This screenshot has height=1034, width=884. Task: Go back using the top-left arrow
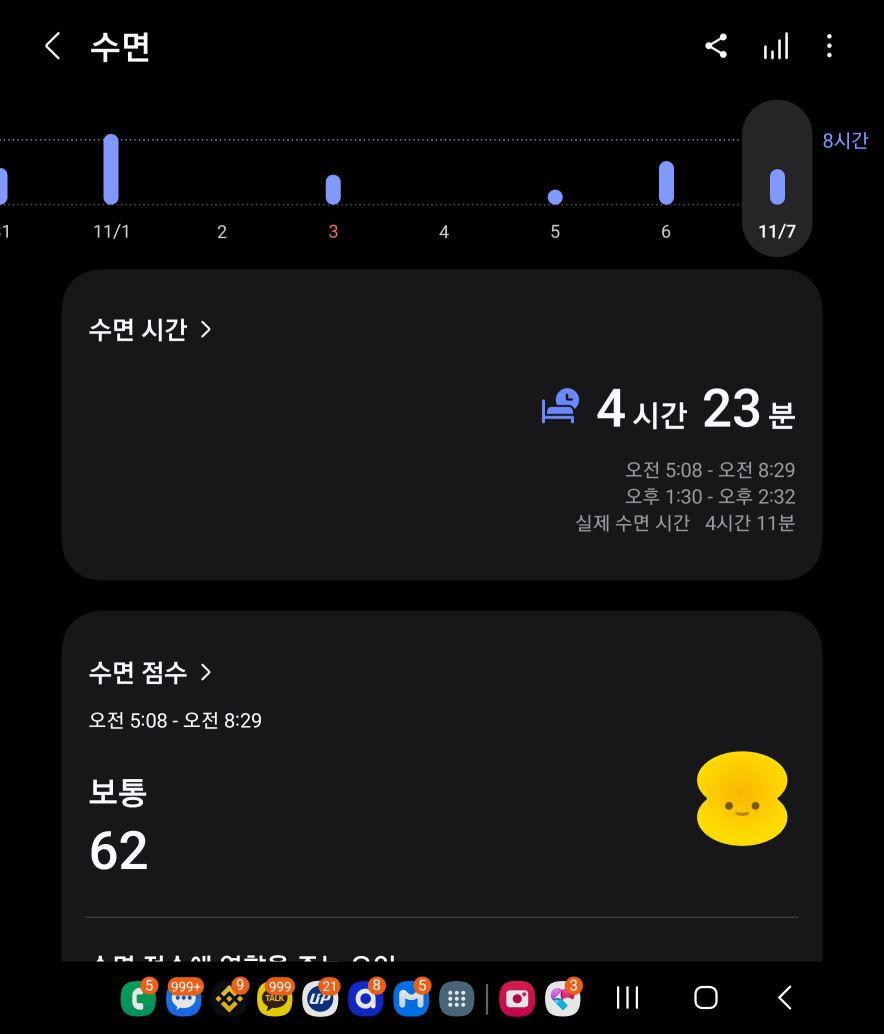coord(53,46)
